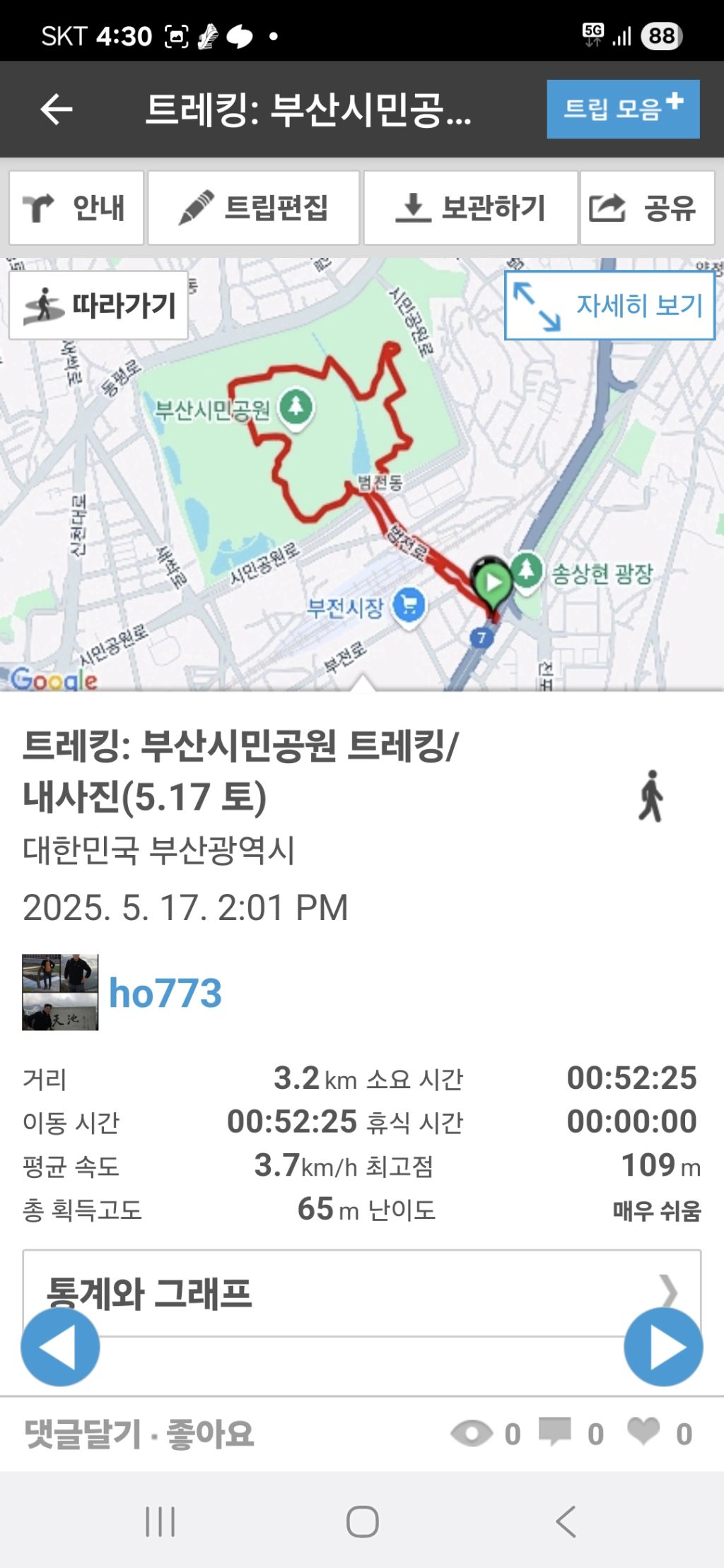Open 안내 route guidance
The height and width of the screenshot is (1568, 724).
click(76, 208)
